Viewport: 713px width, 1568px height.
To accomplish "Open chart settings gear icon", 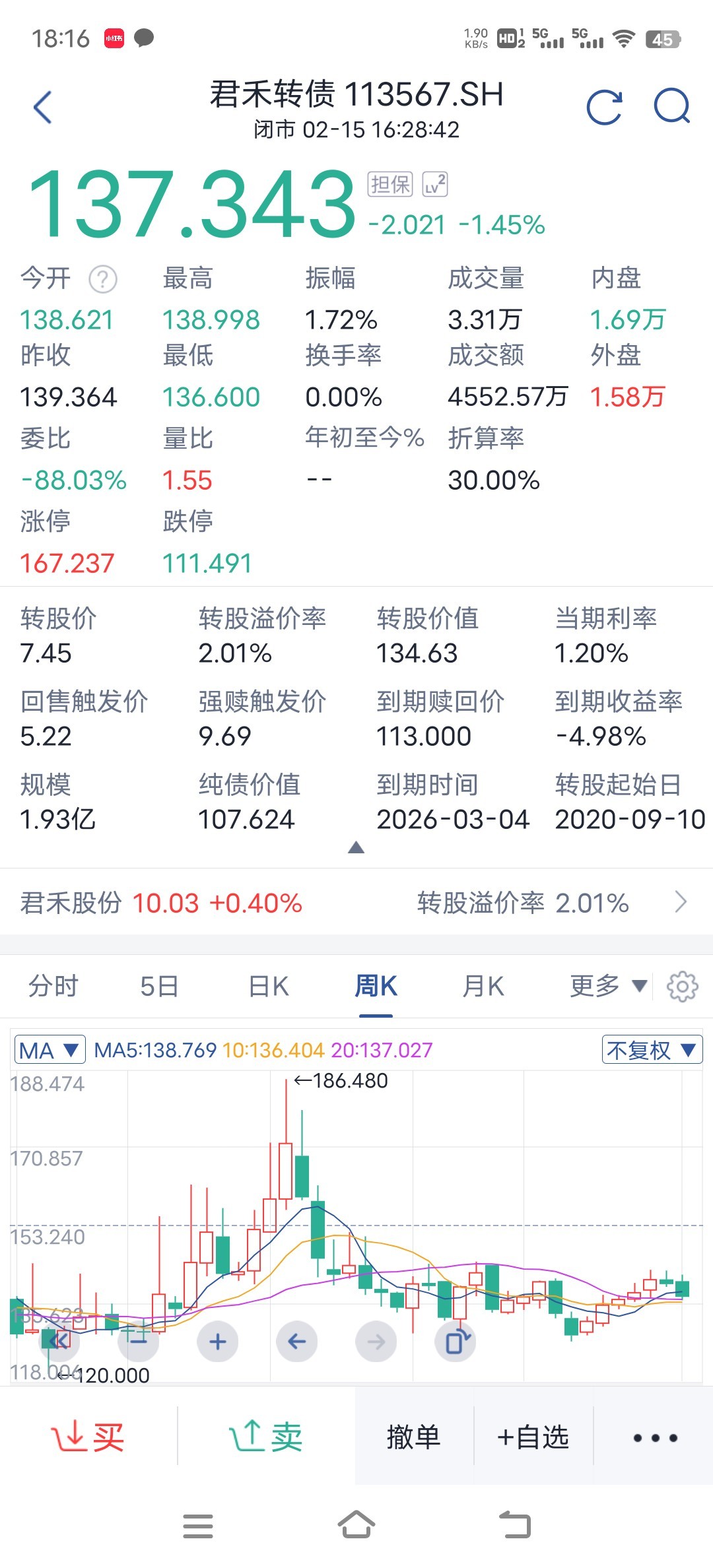I will pyautogui.click(x=682, y=987).
